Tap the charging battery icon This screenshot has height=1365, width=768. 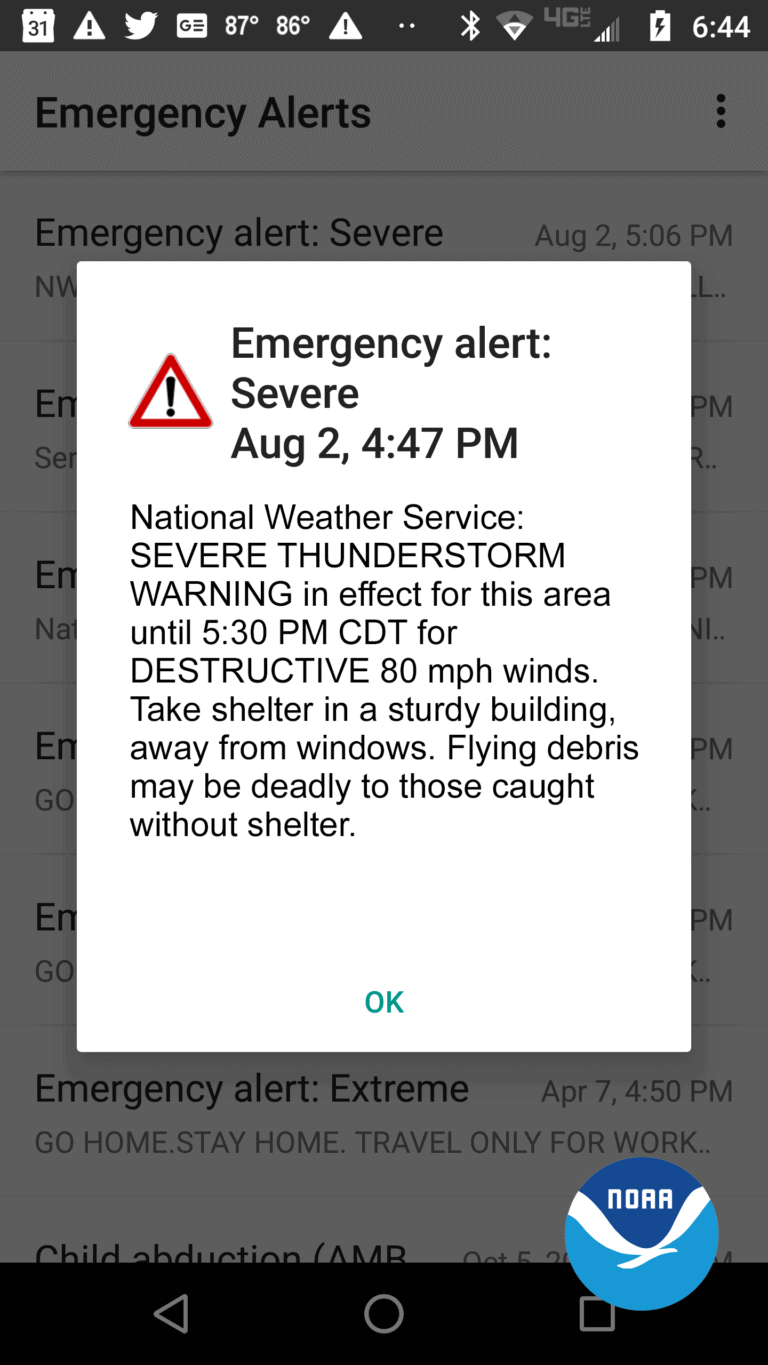coord(659,25)
